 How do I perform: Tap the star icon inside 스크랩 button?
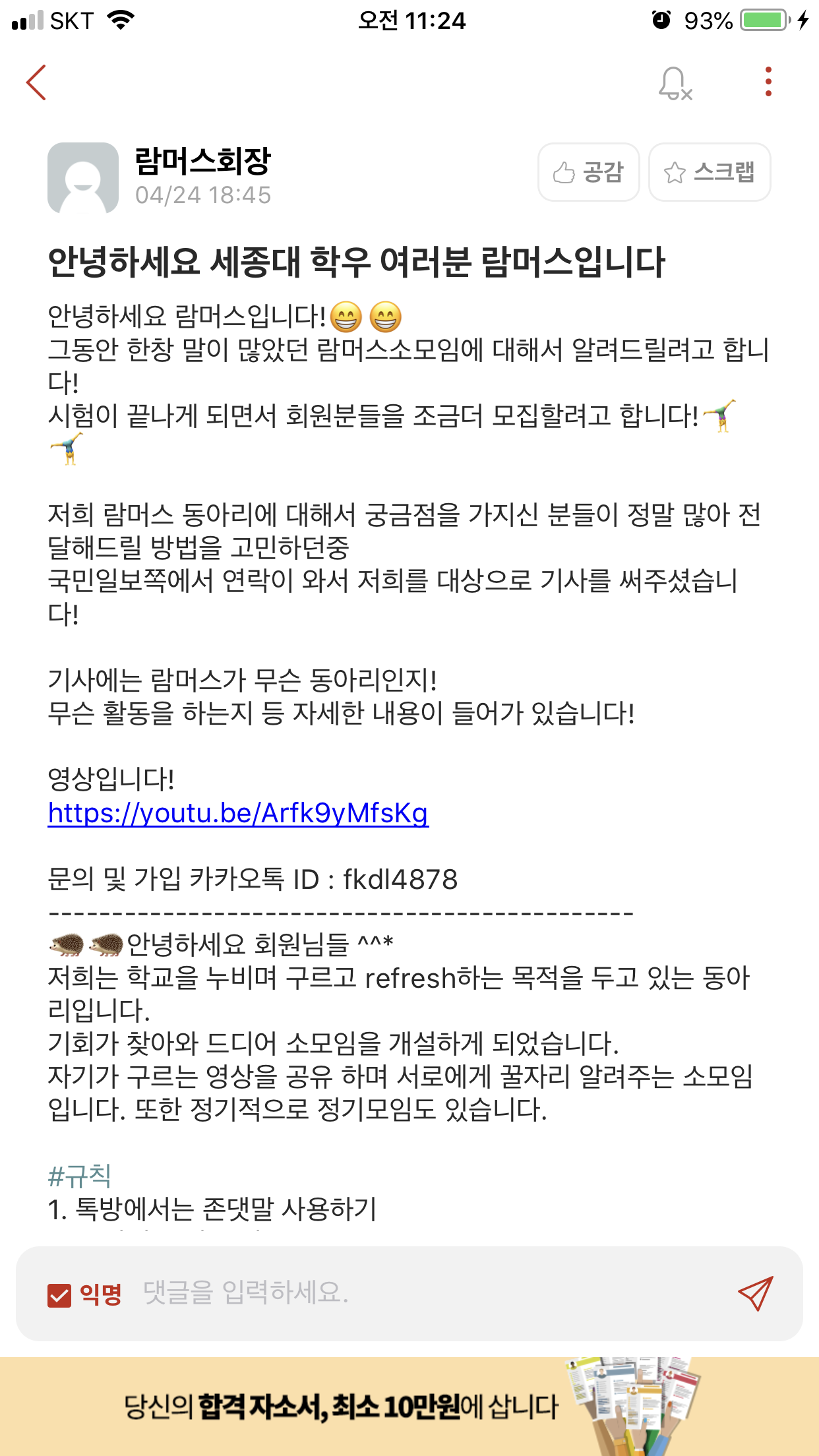pos(675,172)
